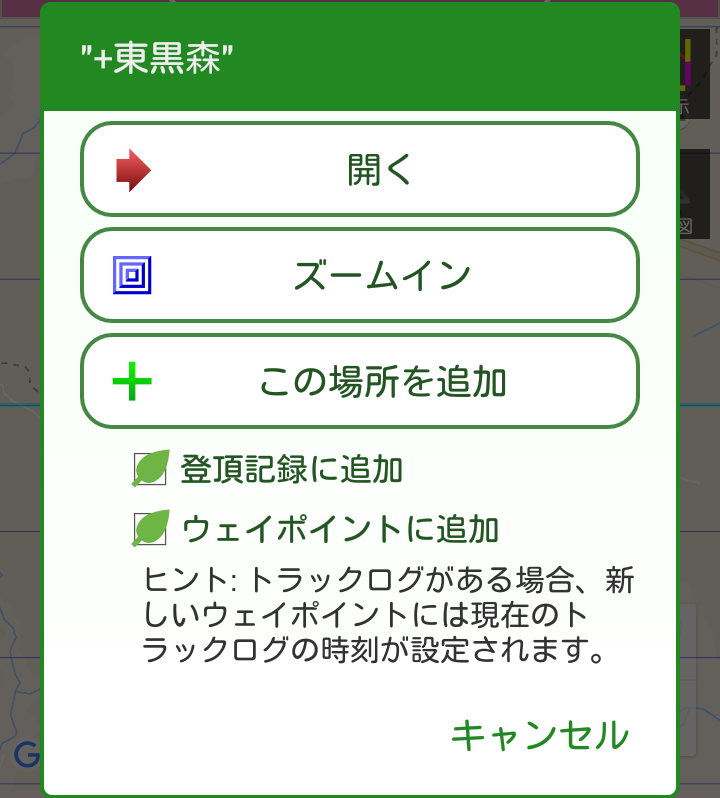Toggle the 登頂記録に追加 checkbox
This screenshot has width=720, height=798.
151,469
